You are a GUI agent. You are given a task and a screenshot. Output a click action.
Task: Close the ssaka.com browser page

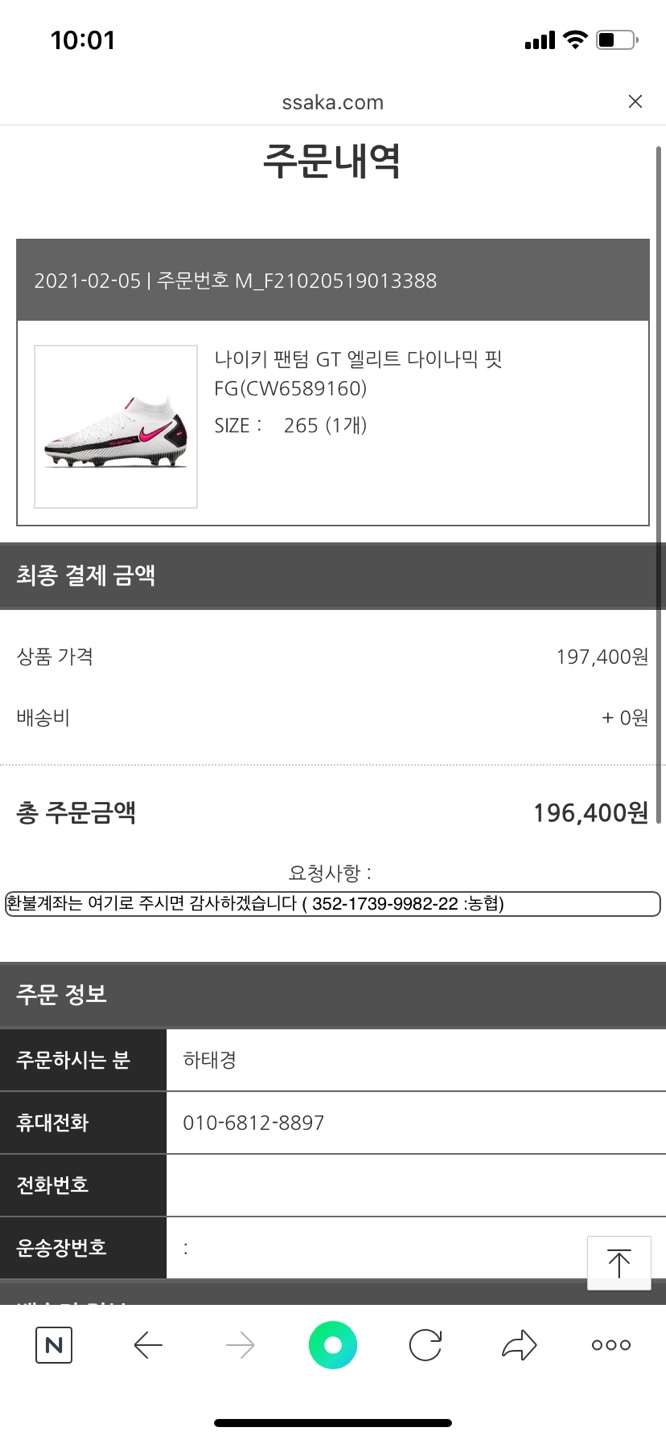(635, 102)
